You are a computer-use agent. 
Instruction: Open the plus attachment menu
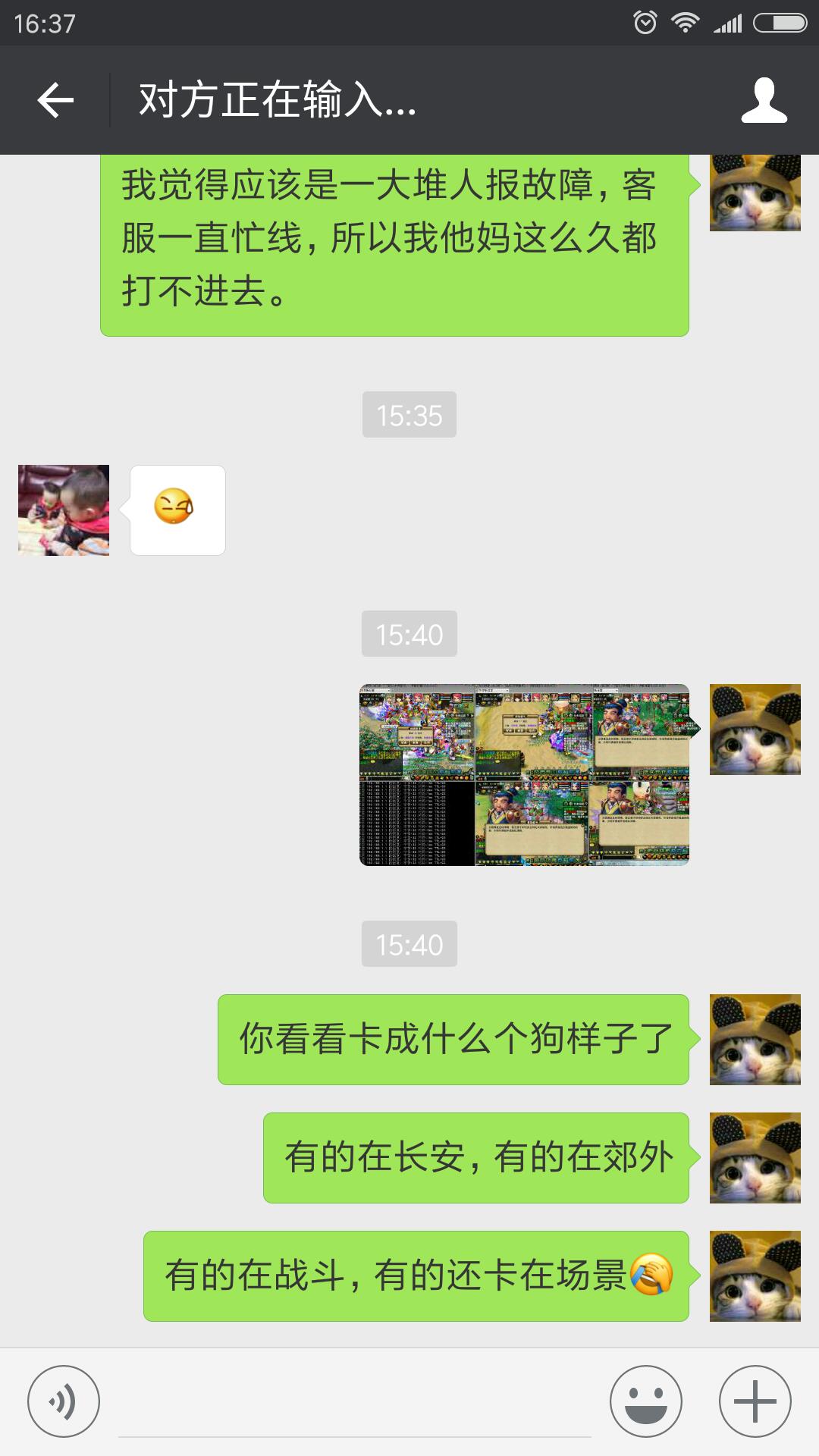(755, 1401)
